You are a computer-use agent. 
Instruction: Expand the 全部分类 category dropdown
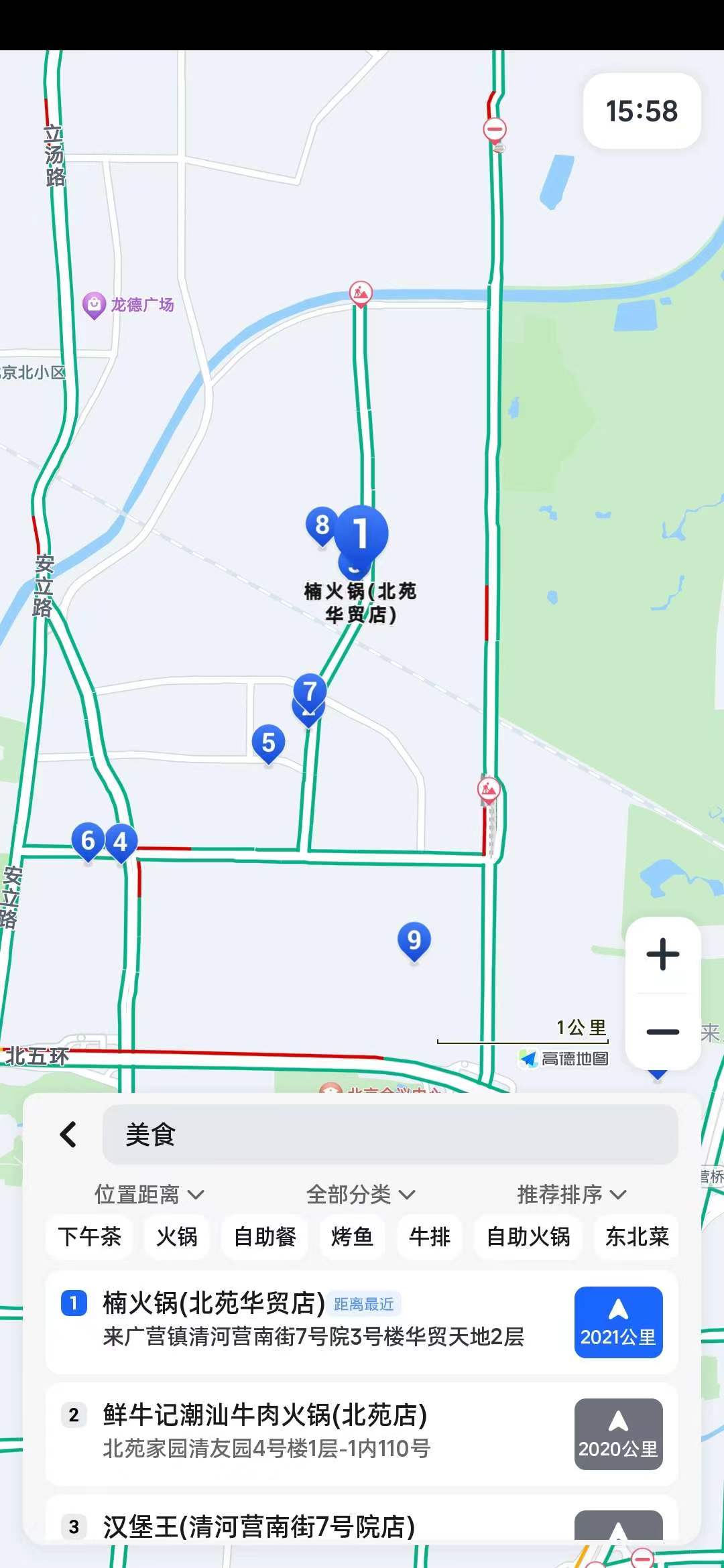pos(361,1193)
